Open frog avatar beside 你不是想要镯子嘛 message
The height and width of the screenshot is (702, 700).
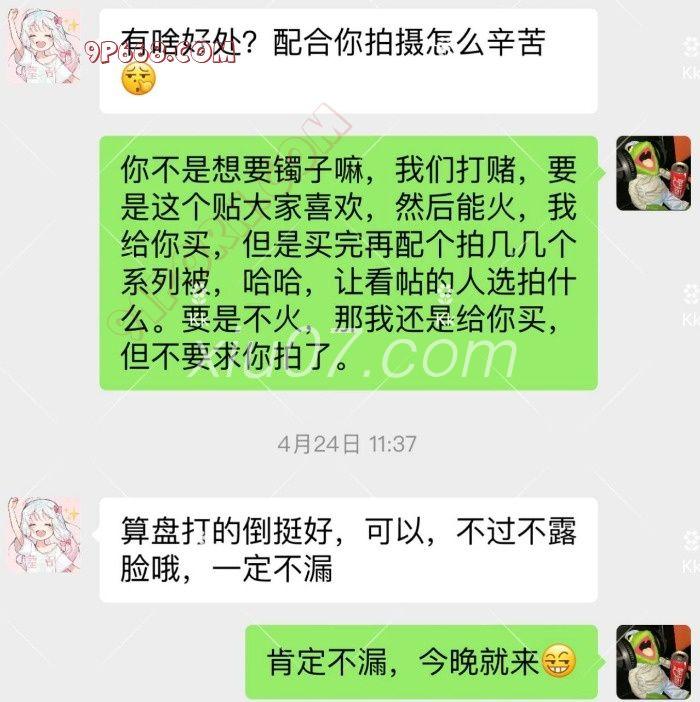point(653,173)
